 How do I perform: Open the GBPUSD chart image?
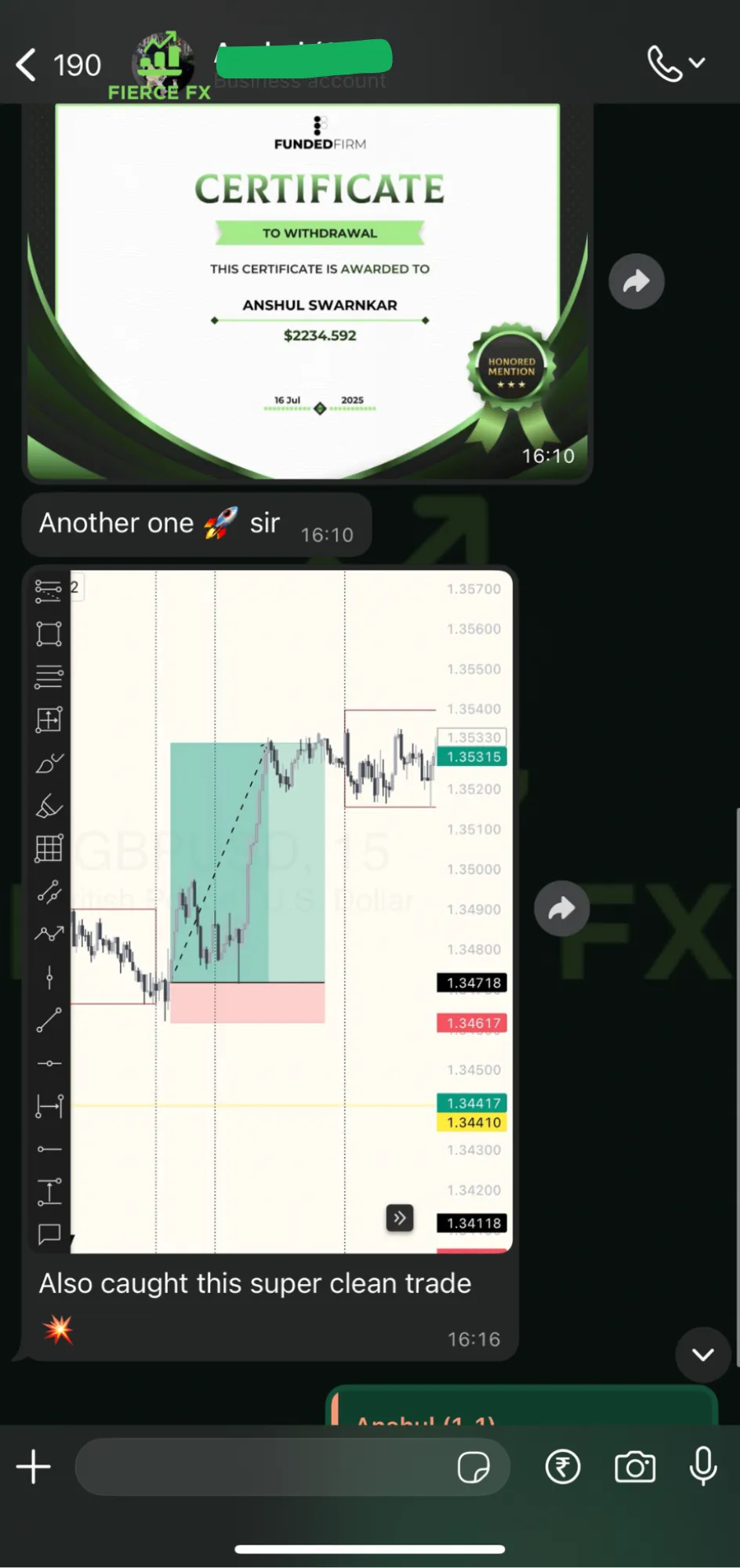(x=292, y=909)
